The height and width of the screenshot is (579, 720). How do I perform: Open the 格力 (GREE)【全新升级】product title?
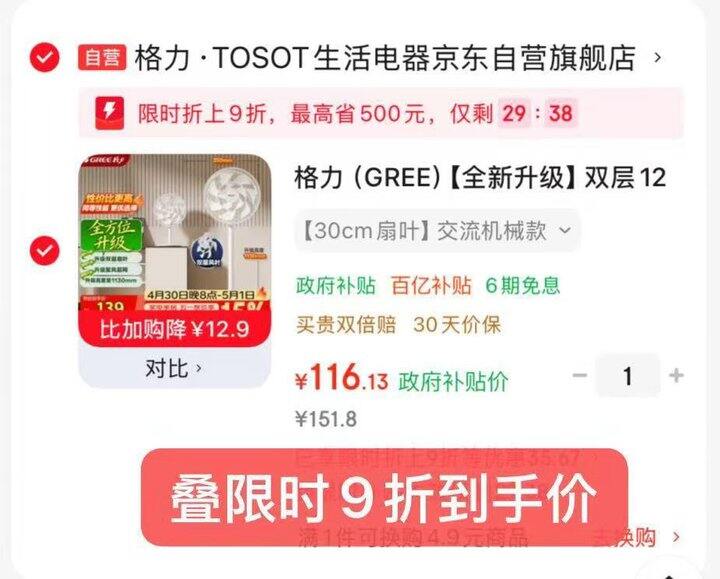pyautogui.click(x=480, y=178)
